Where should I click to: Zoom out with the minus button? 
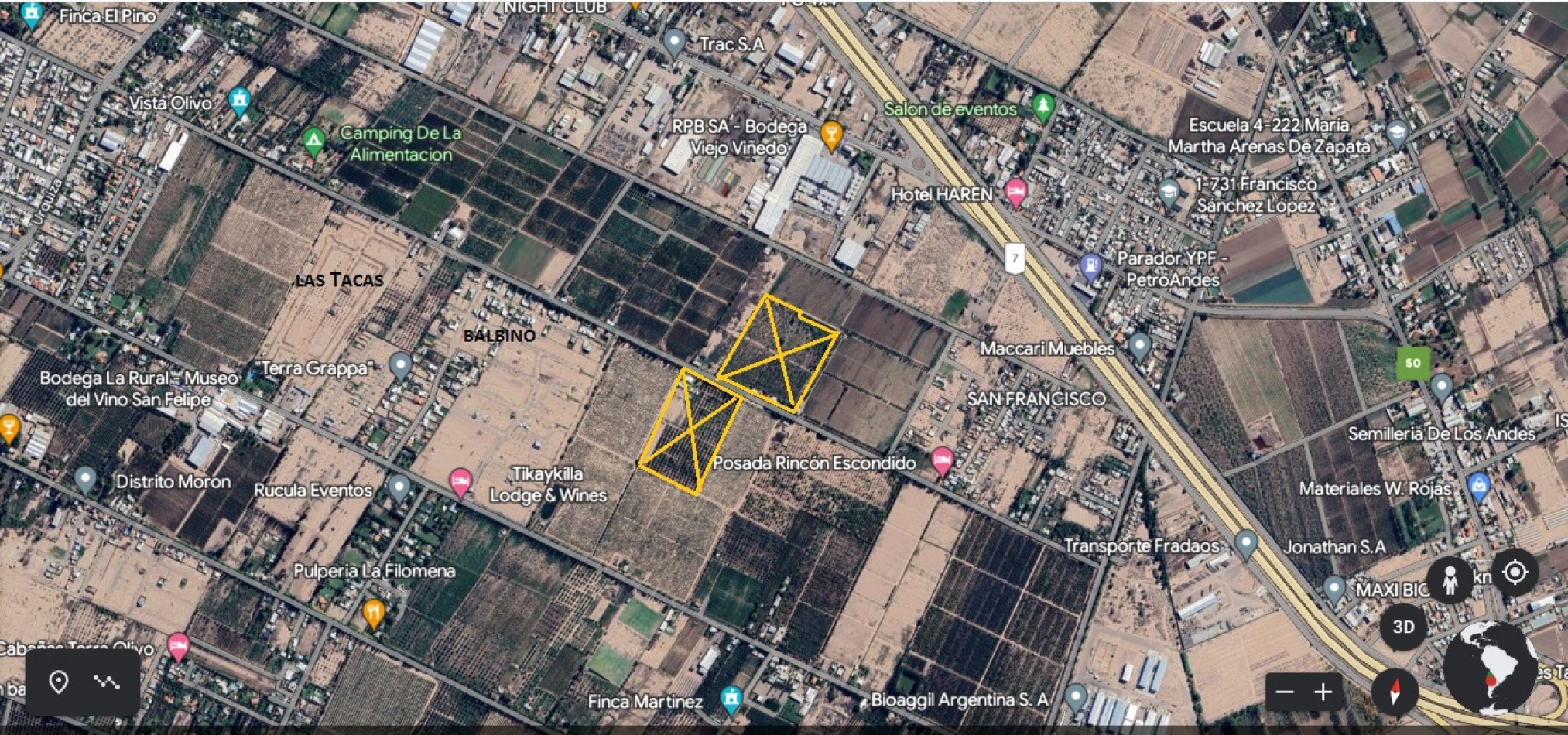point(1285,691)
